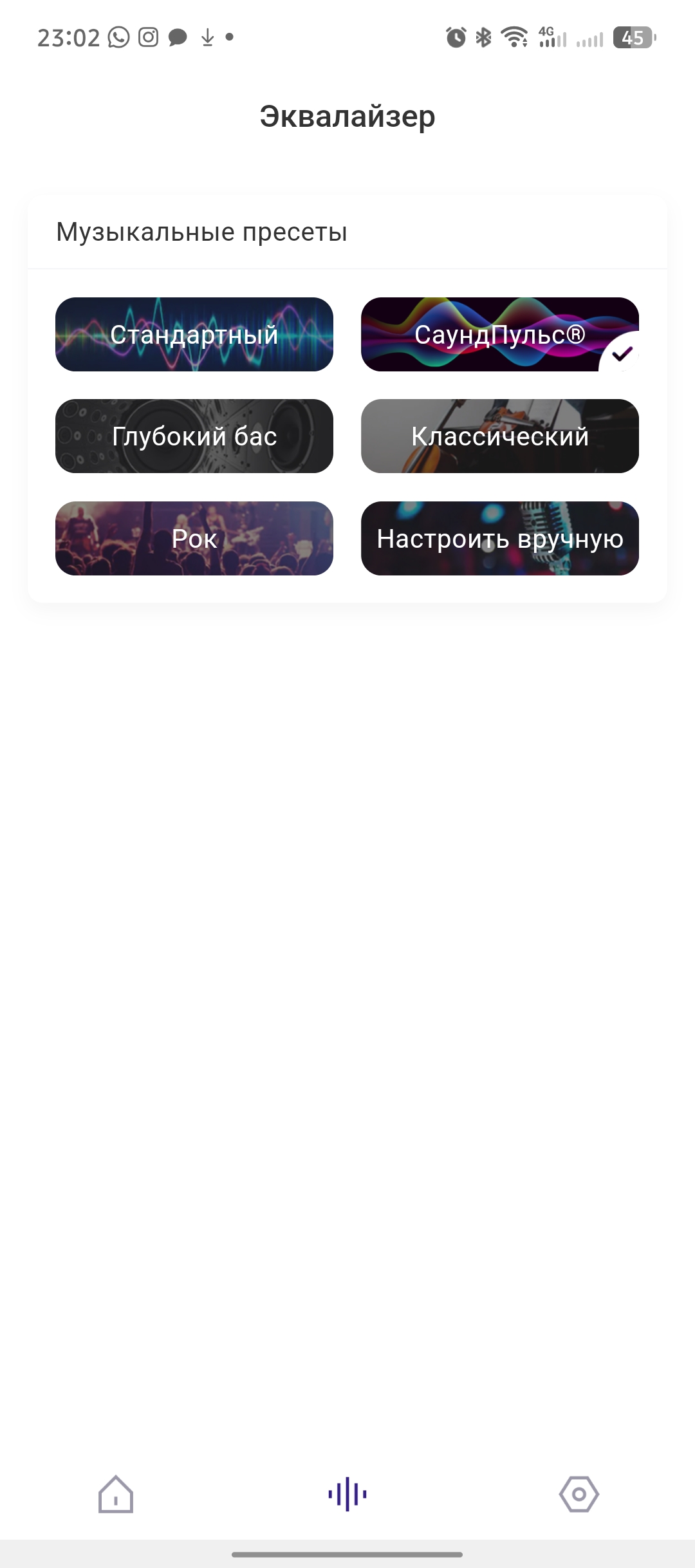This screenshot has width=695, height=1568.
Task: Pick the Рок preset
Action: coord(194,538)
